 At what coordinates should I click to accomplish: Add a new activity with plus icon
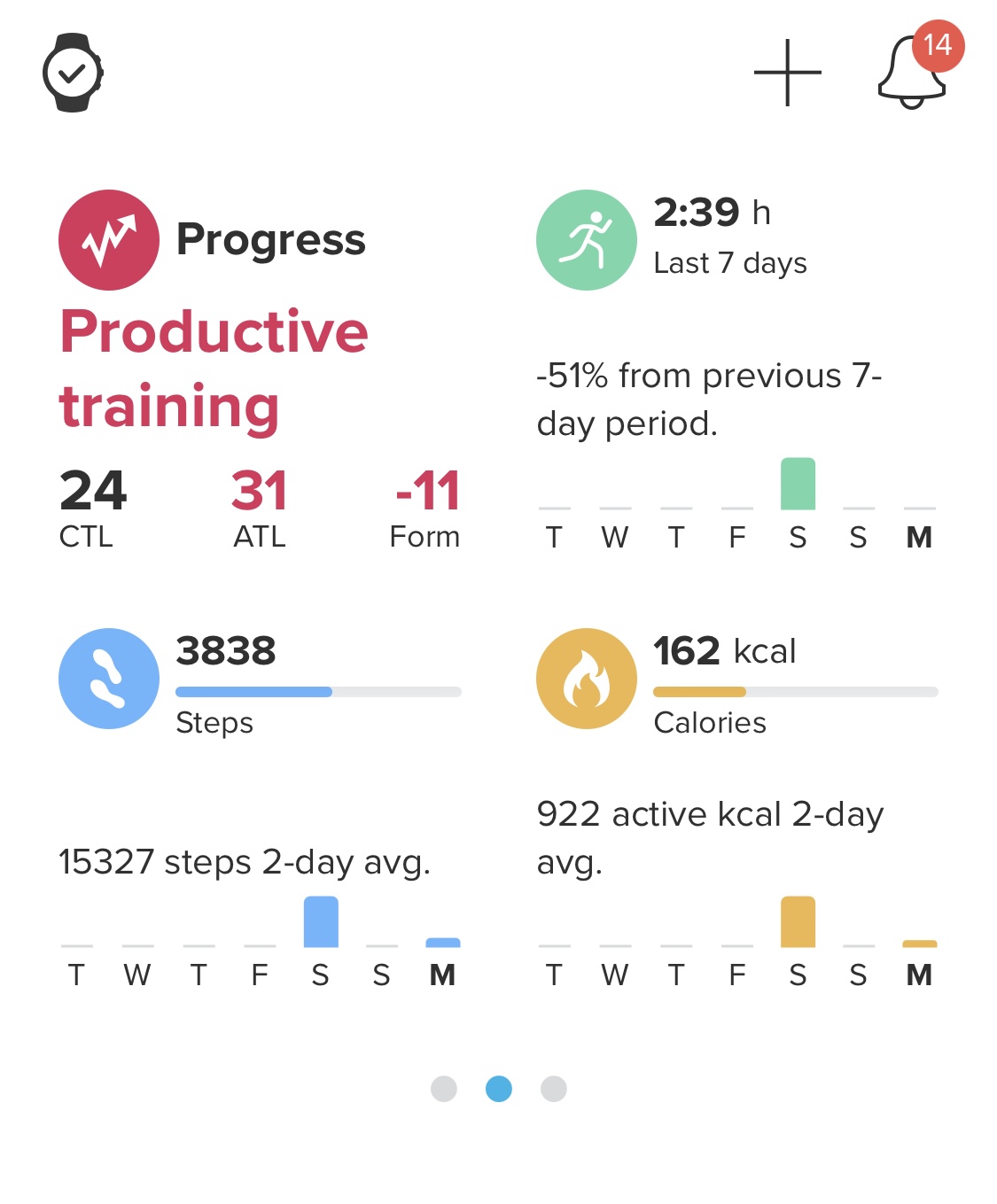point(787,73)
